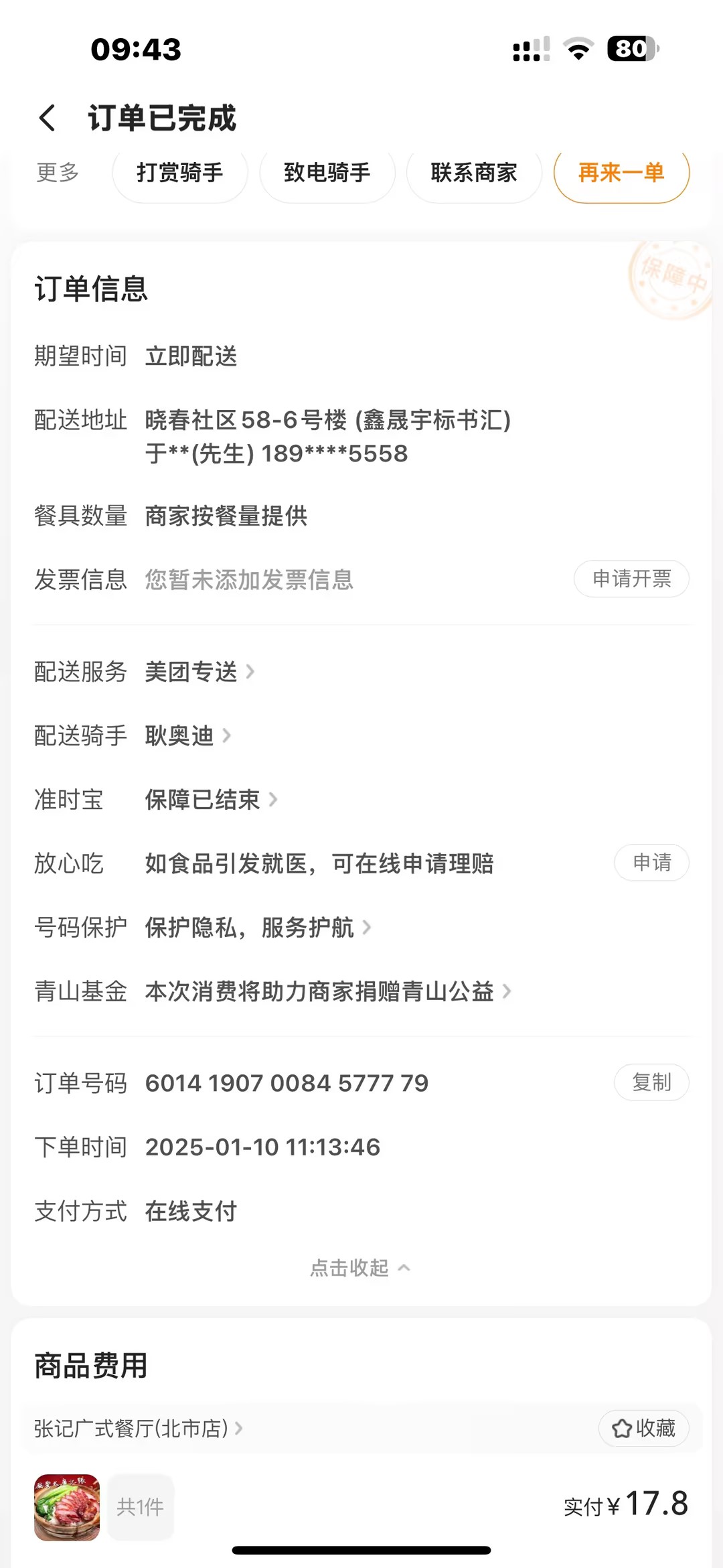This screenshot has height=1568, width=723.
Task: Open 准时宝 保障已结束 details
Action: [x=210, y=799]
